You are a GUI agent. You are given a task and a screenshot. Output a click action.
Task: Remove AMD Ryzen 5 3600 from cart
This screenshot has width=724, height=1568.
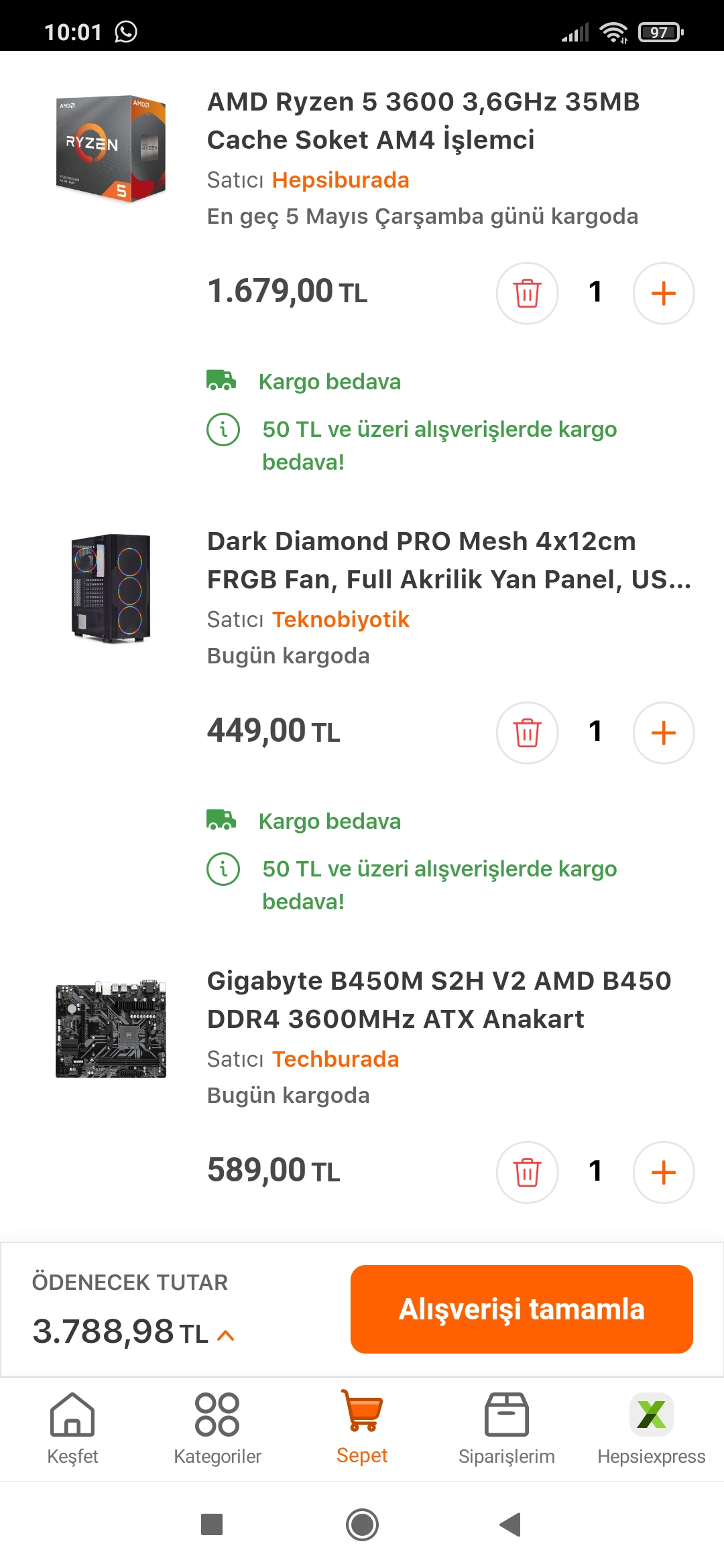pyautogui.click(x=527, y=293)
